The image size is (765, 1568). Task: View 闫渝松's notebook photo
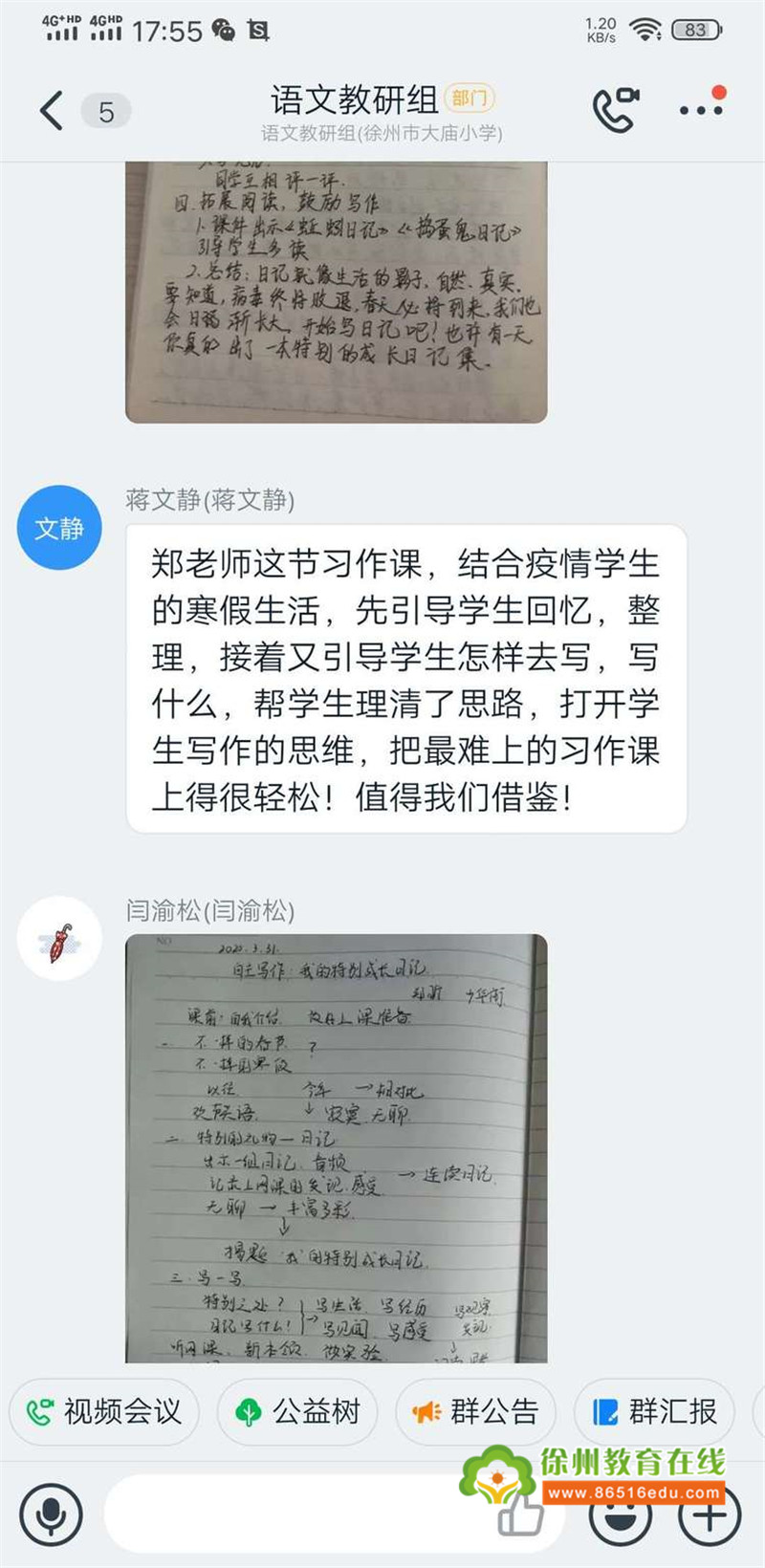(336, 1147)
